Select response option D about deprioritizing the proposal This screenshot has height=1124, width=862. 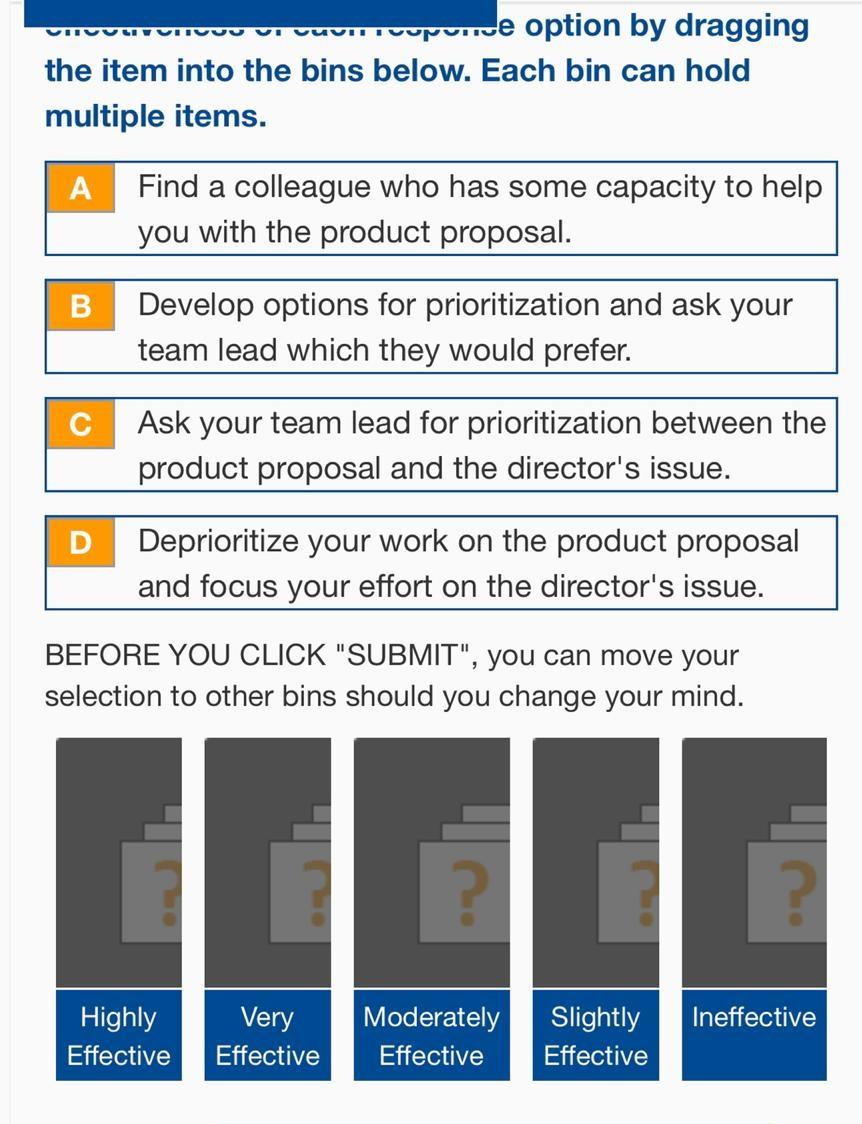(x=440, y=562)
